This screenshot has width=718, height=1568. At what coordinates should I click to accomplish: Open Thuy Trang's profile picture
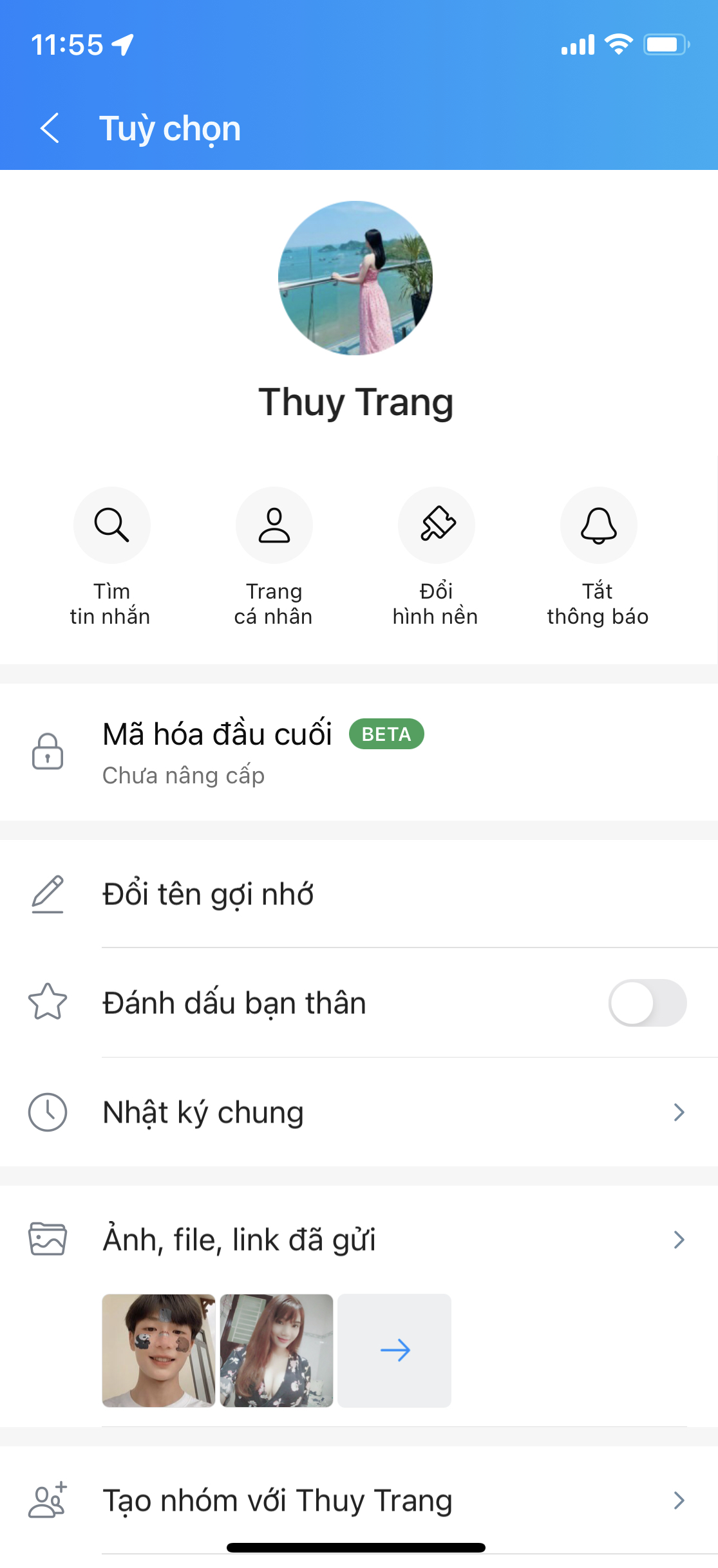click(355, 278)
